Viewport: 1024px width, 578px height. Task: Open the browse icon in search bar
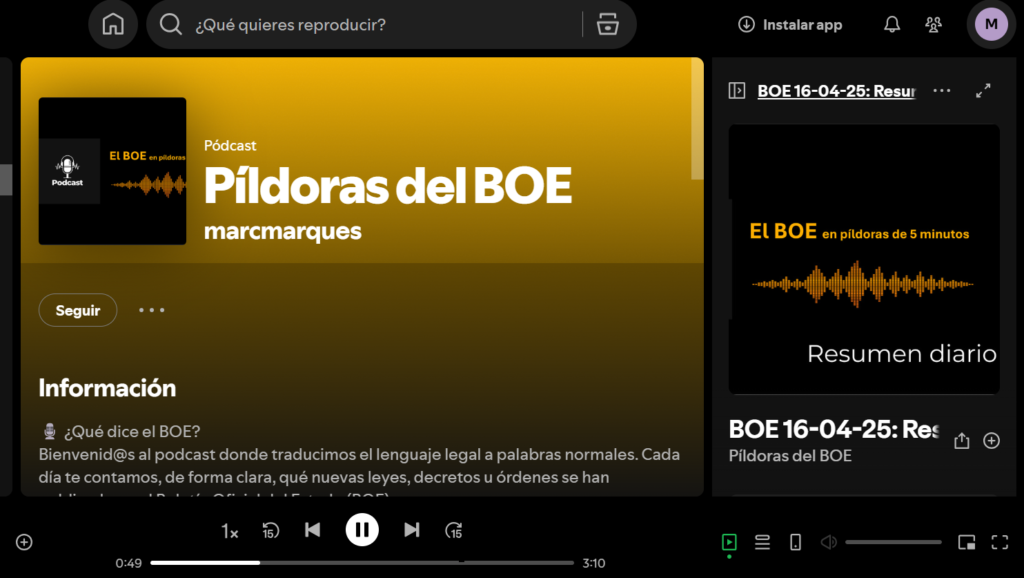pos(607,25)
